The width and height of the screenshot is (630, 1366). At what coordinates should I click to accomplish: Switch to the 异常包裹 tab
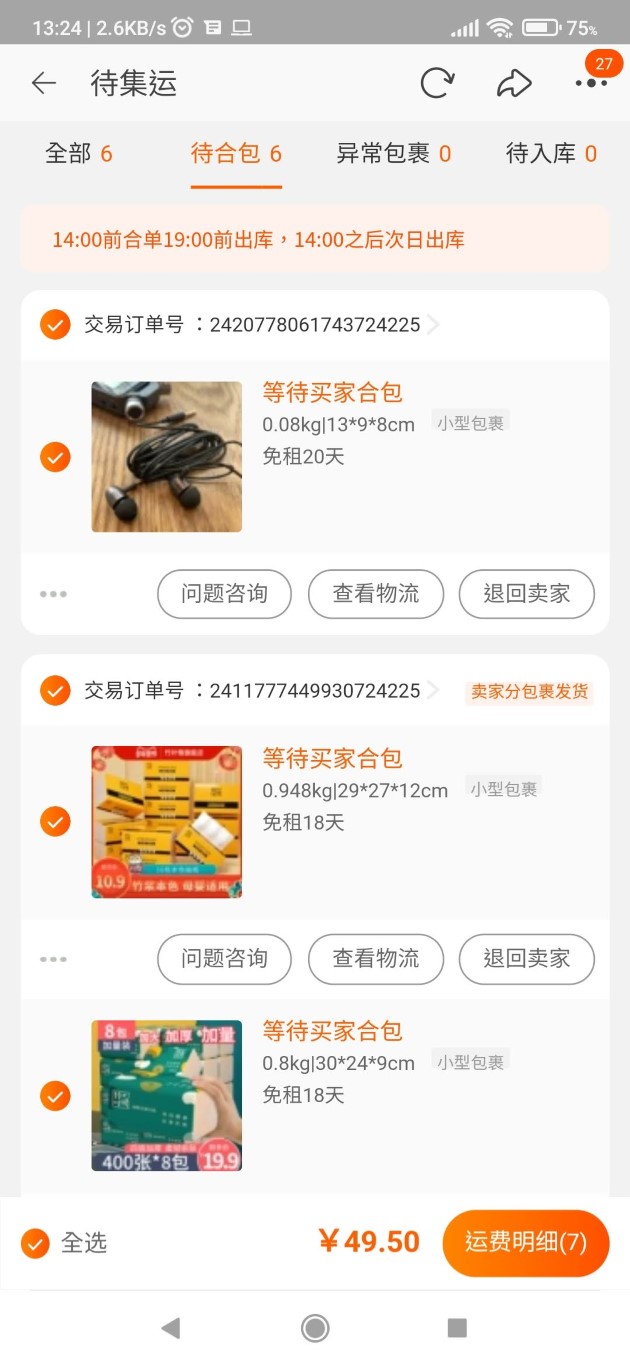click(394, 153)
